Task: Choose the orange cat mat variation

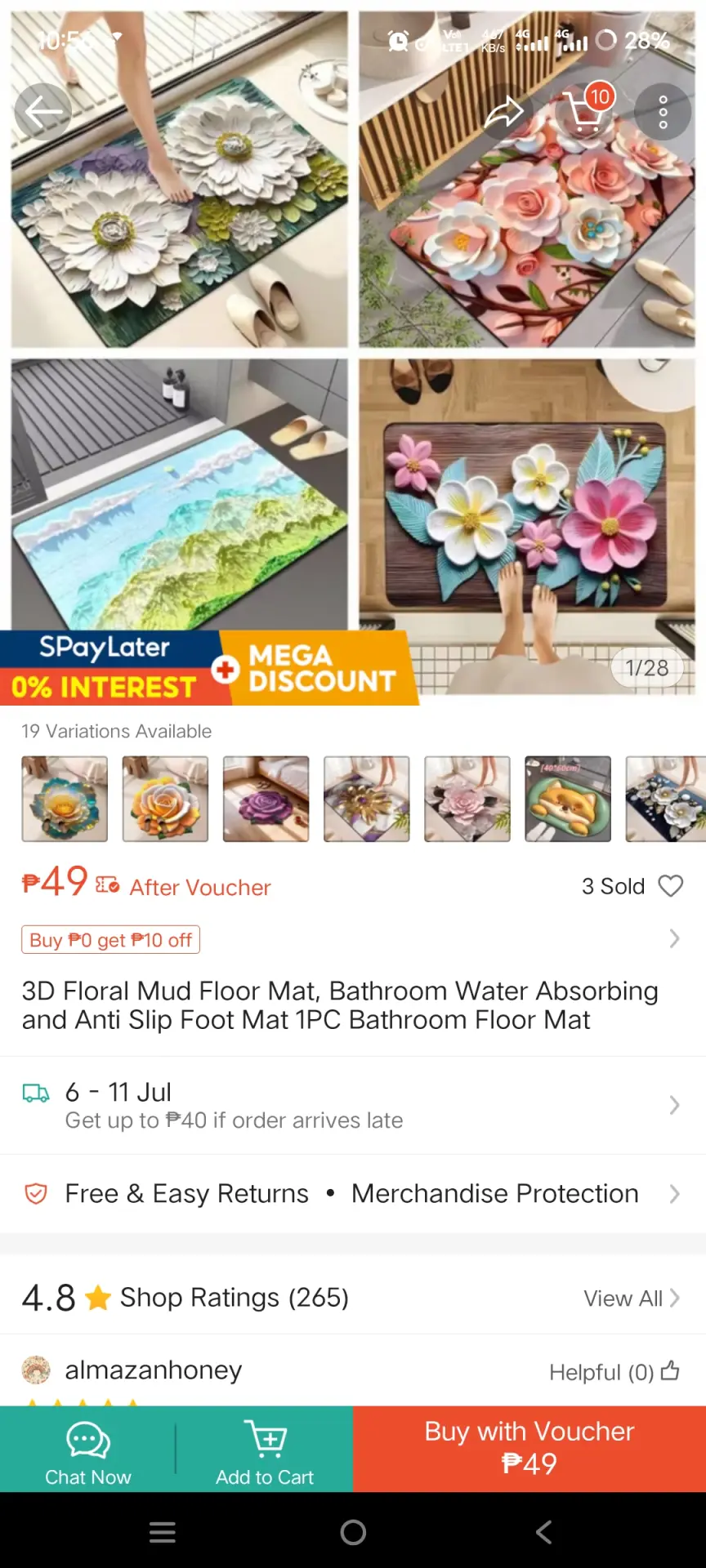Action: 568,799
